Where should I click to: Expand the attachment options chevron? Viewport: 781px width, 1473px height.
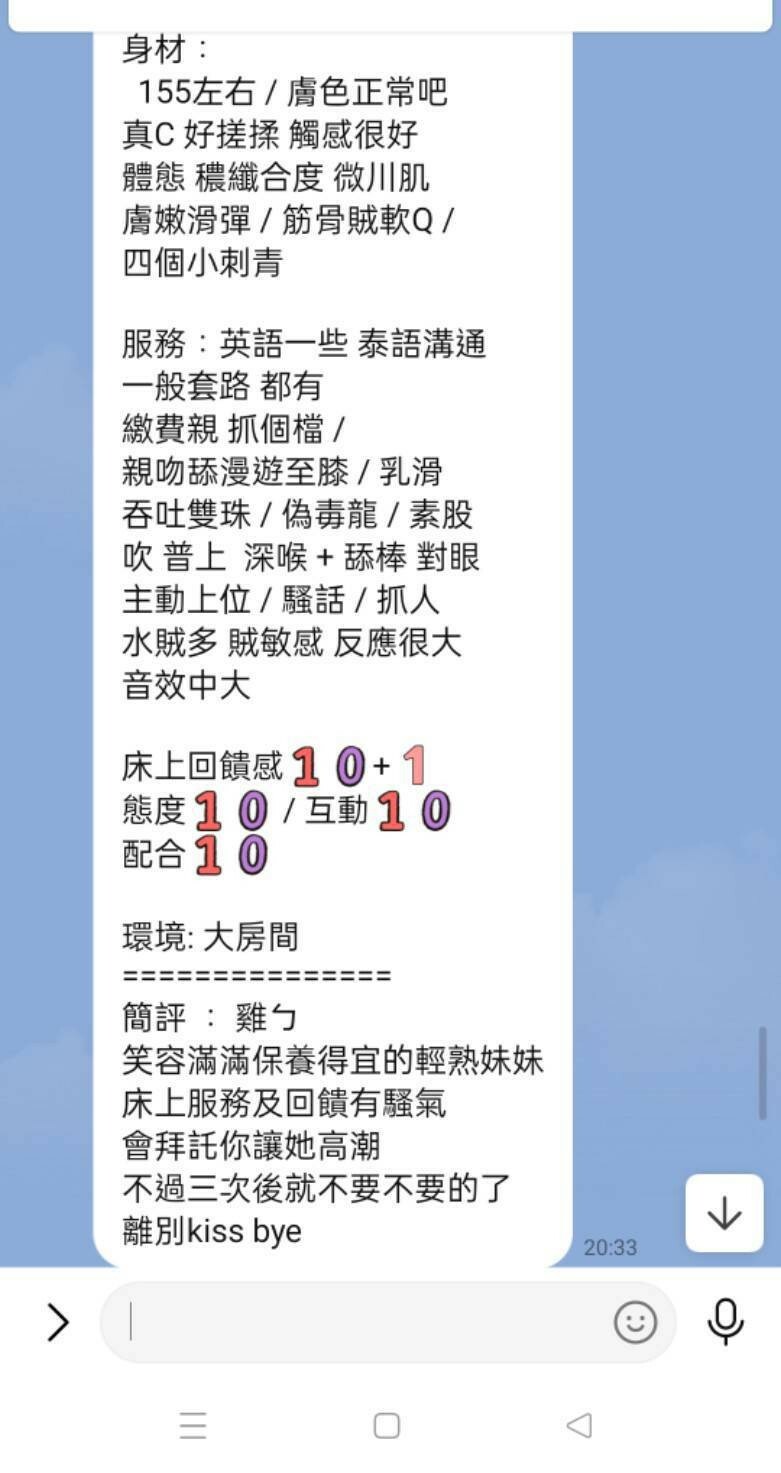point(58,1323)
